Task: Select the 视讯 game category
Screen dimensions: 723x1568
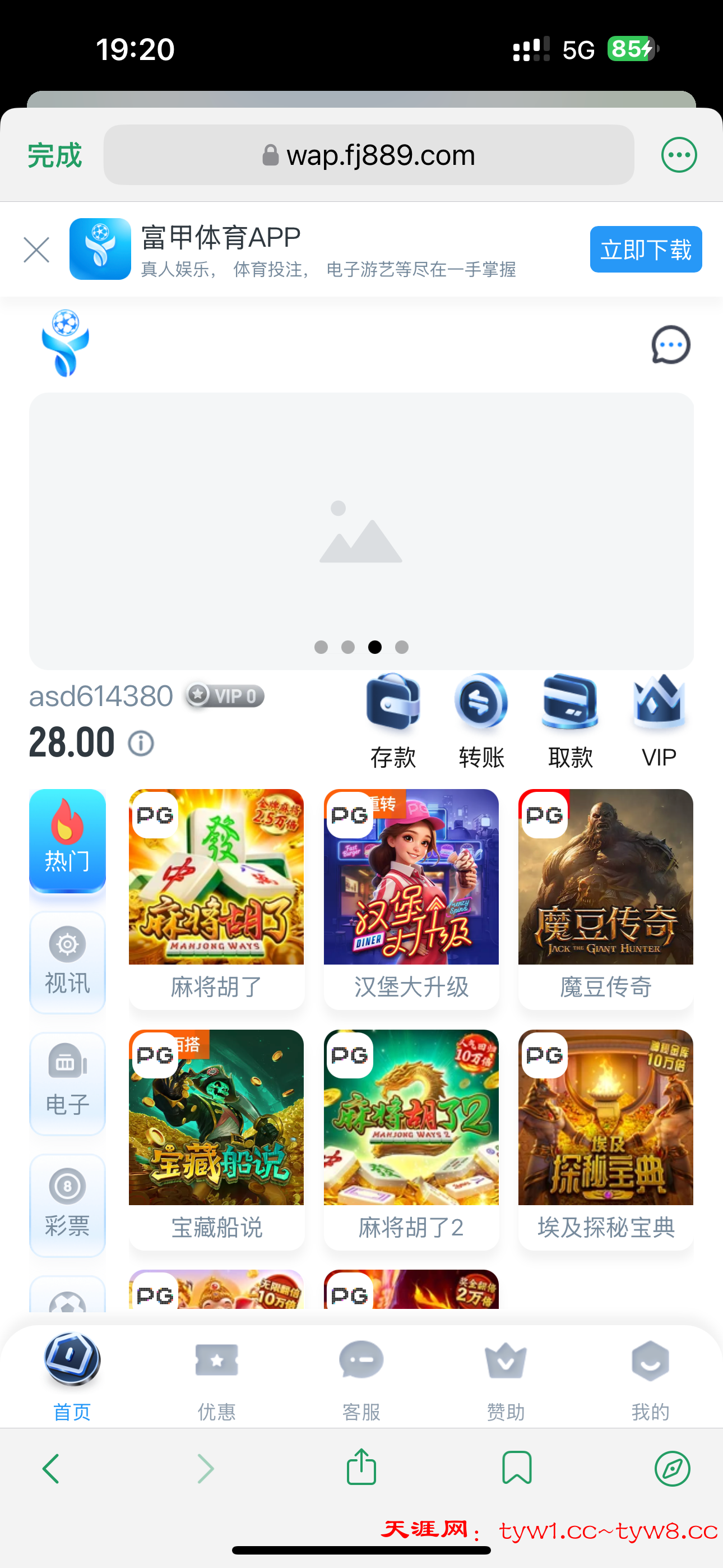Action: click(68, 962)
